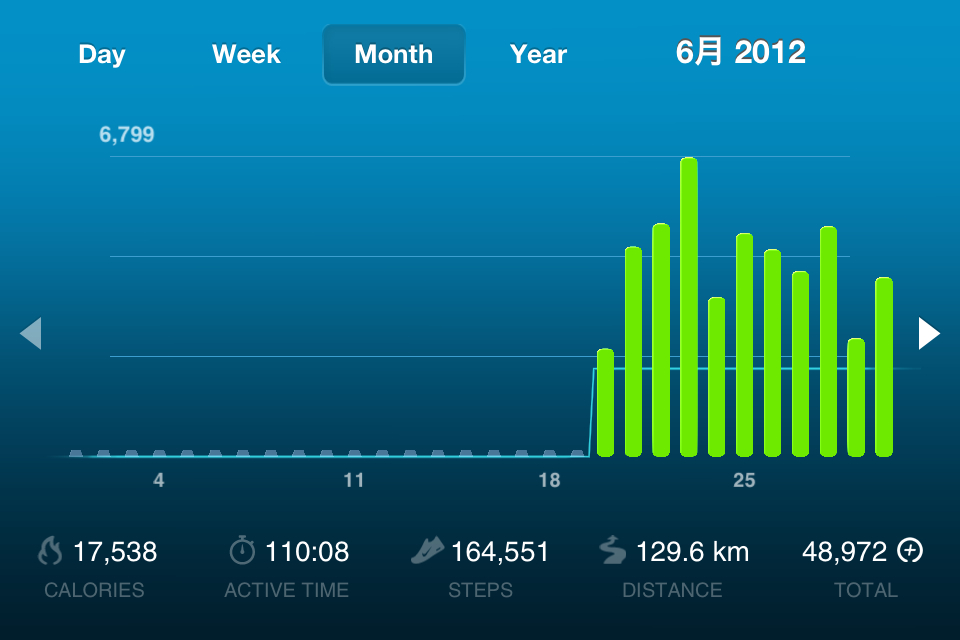This screenshot has width=960, height=640.
Task: Go to the next month arrow
Action: point(929,333)
